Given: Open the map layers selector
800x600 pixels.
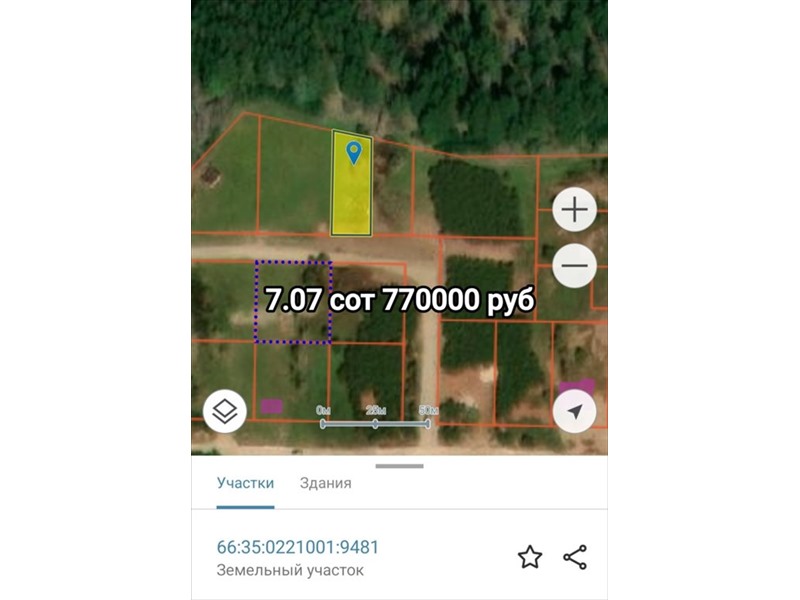Looking at the screenshot, I should point(224,411).
